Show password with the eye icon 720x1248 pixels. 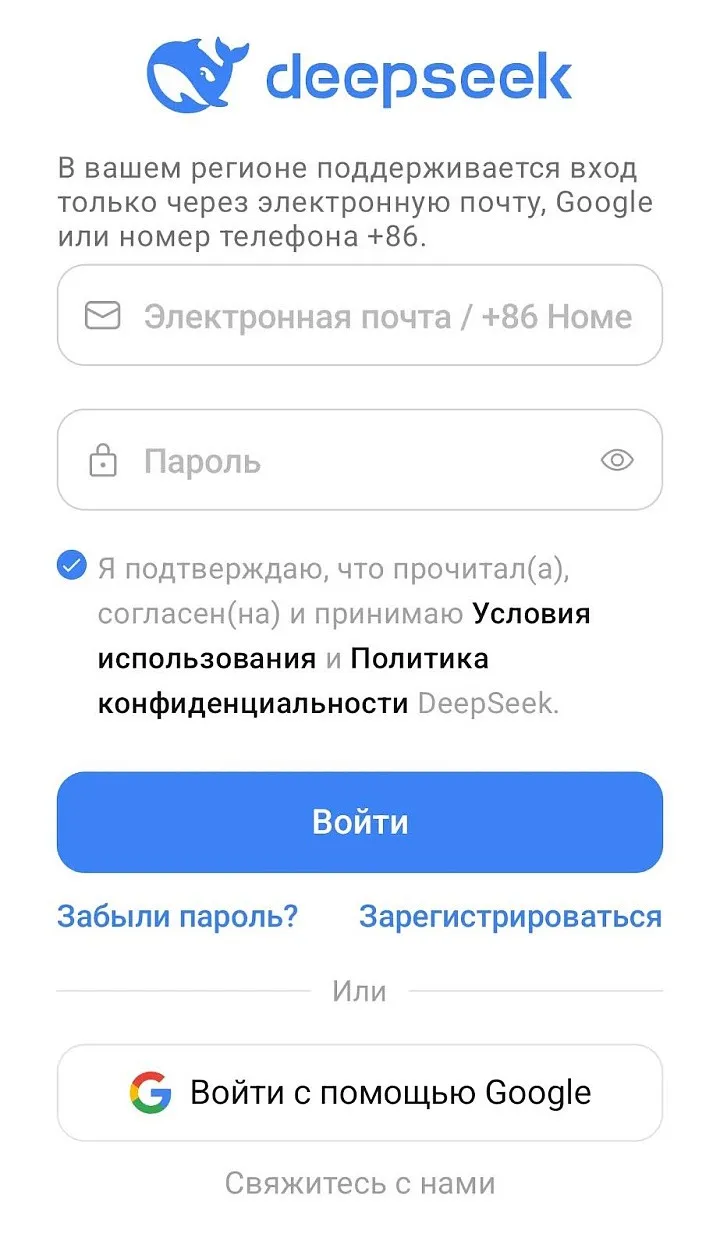click(617, 460)
